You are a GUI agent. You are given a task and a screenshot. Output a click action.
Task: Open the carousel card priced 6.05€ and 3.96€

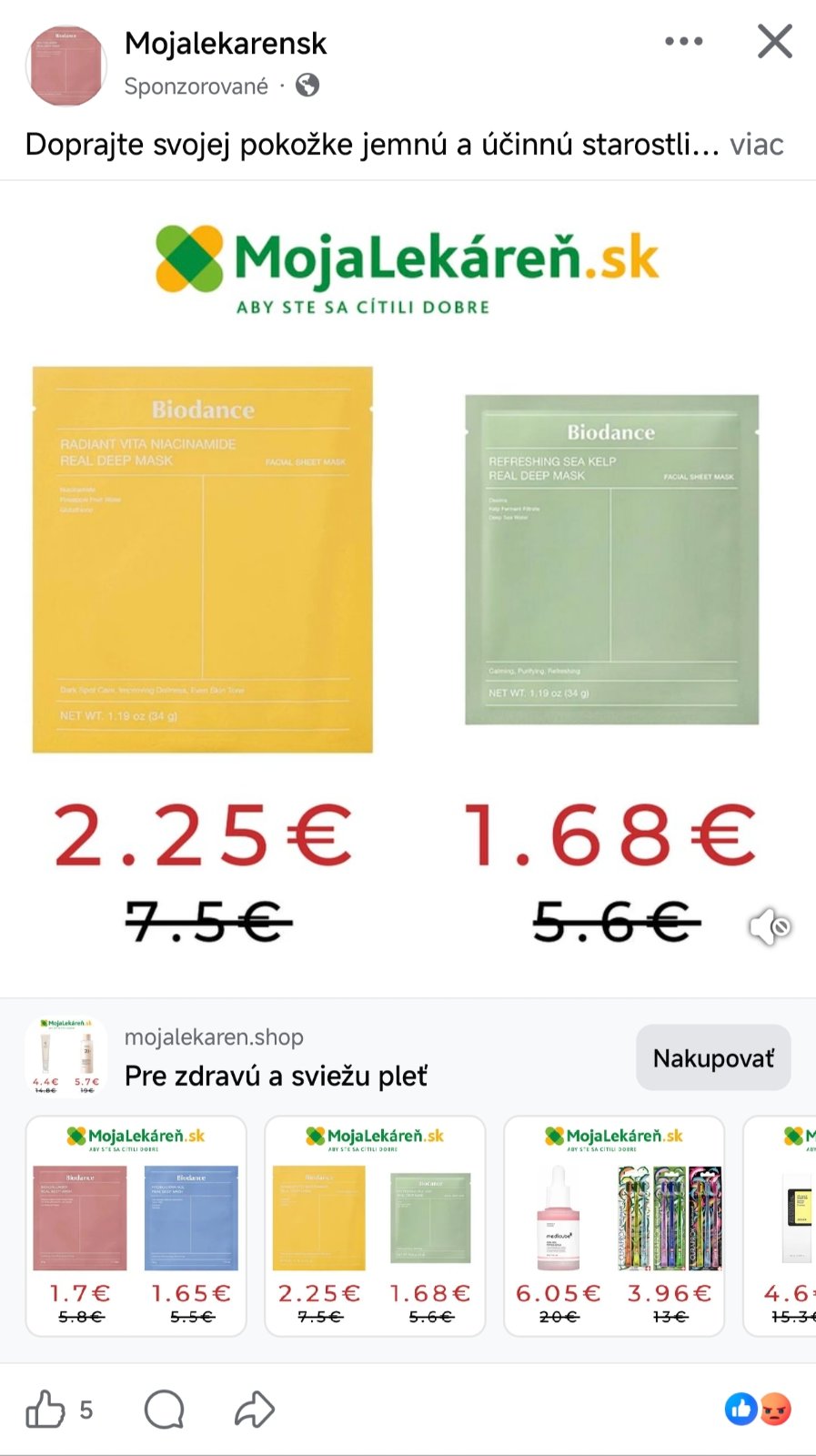614,1226
